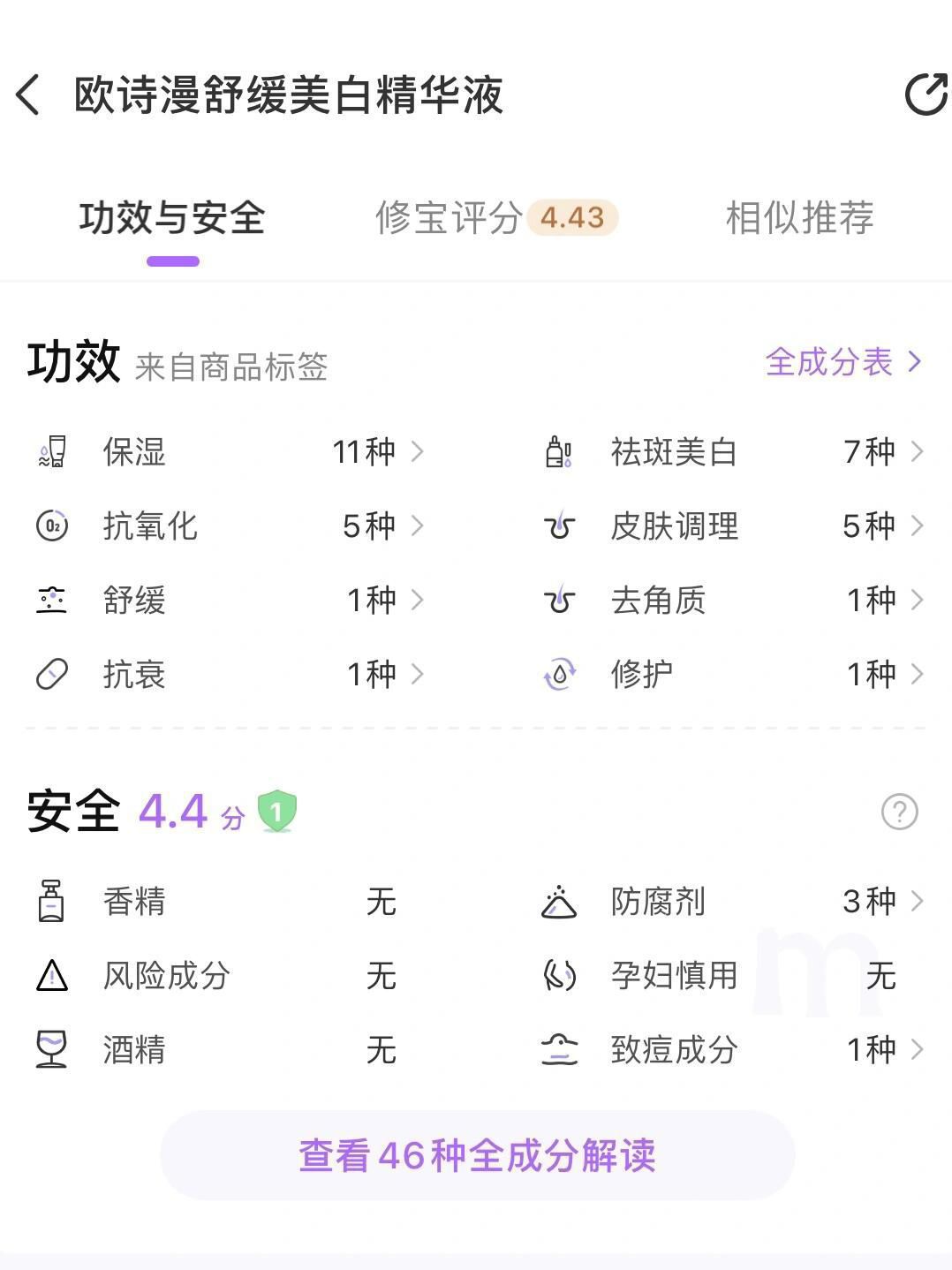Go back using the back arrow

[x=29, y=94]
